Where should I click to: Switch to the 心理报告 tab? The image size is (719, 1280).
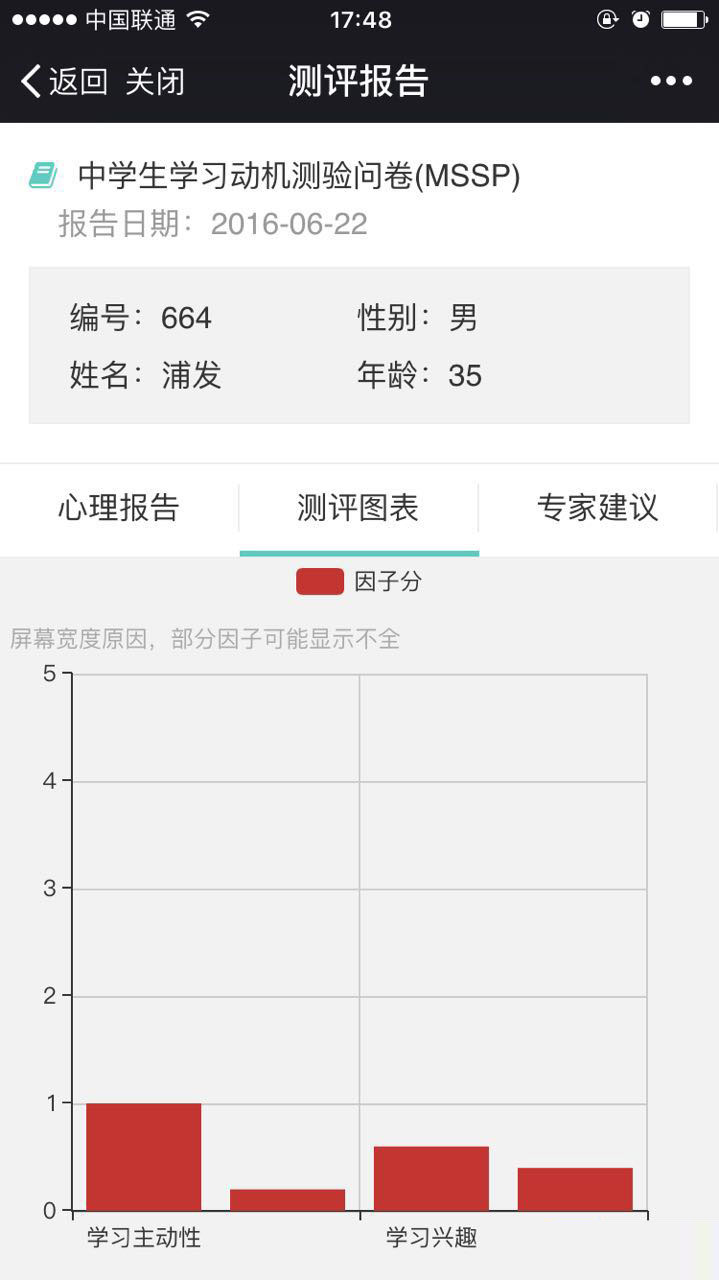point(119,508)
